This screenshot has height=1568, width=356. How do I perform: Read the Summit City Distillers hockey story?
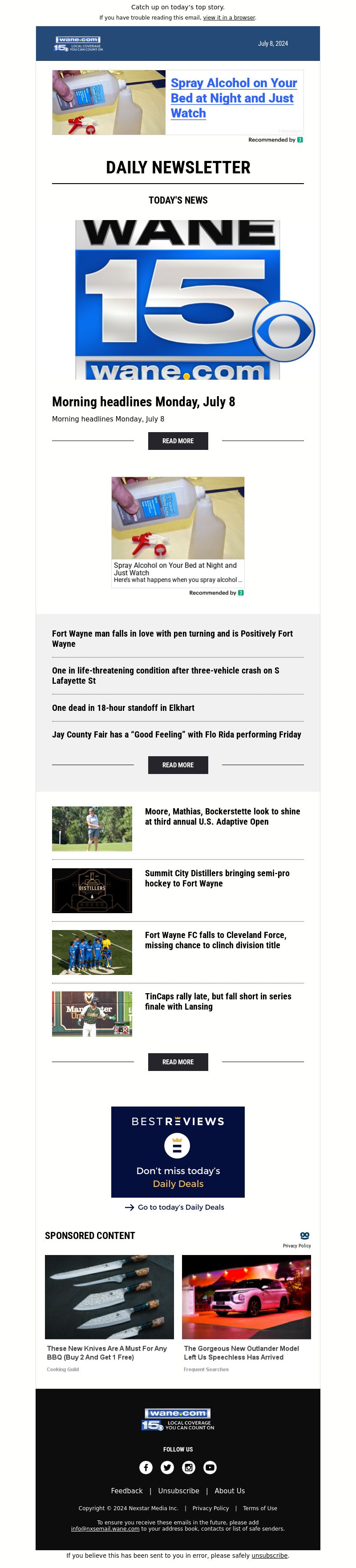[216, 878]
